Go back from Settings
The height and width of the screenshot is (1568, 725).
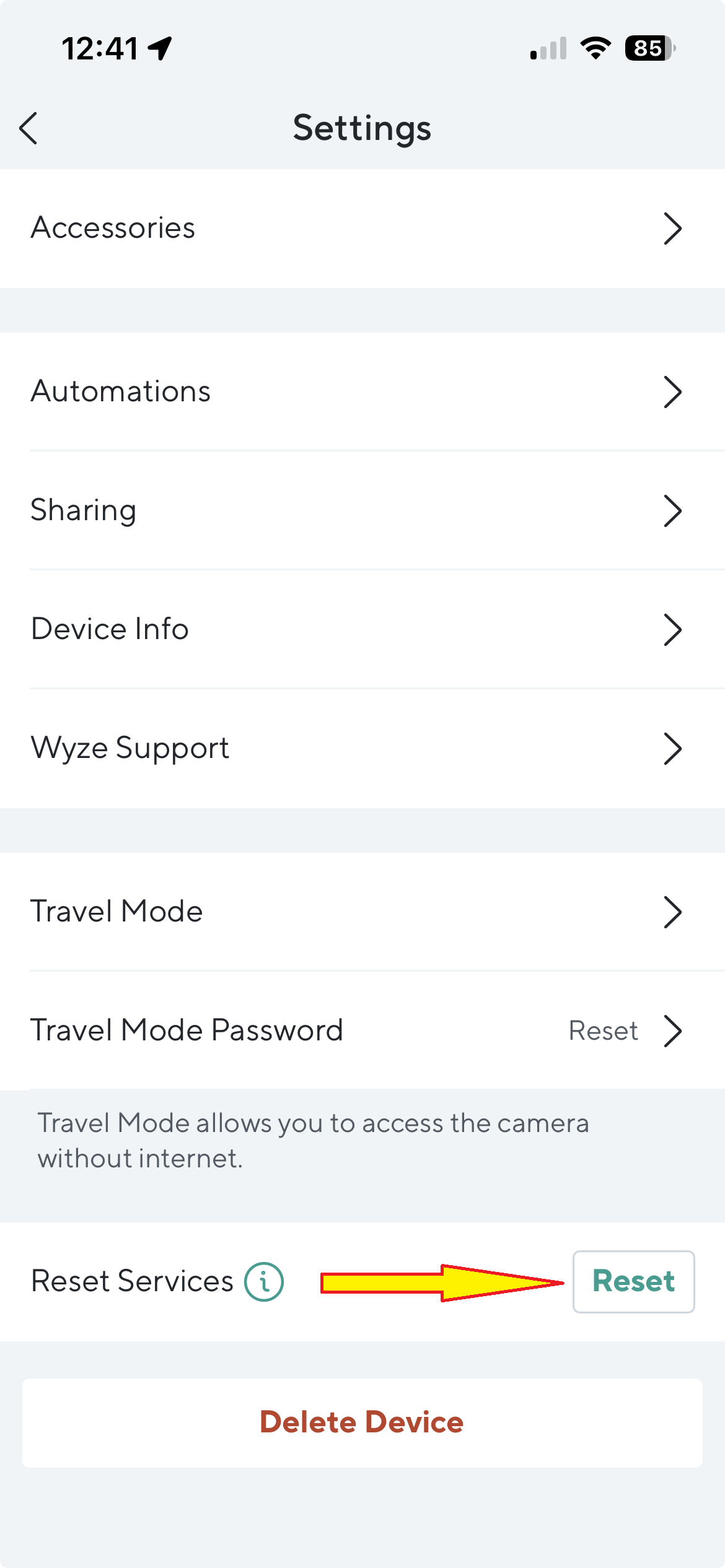pos(29,128)
